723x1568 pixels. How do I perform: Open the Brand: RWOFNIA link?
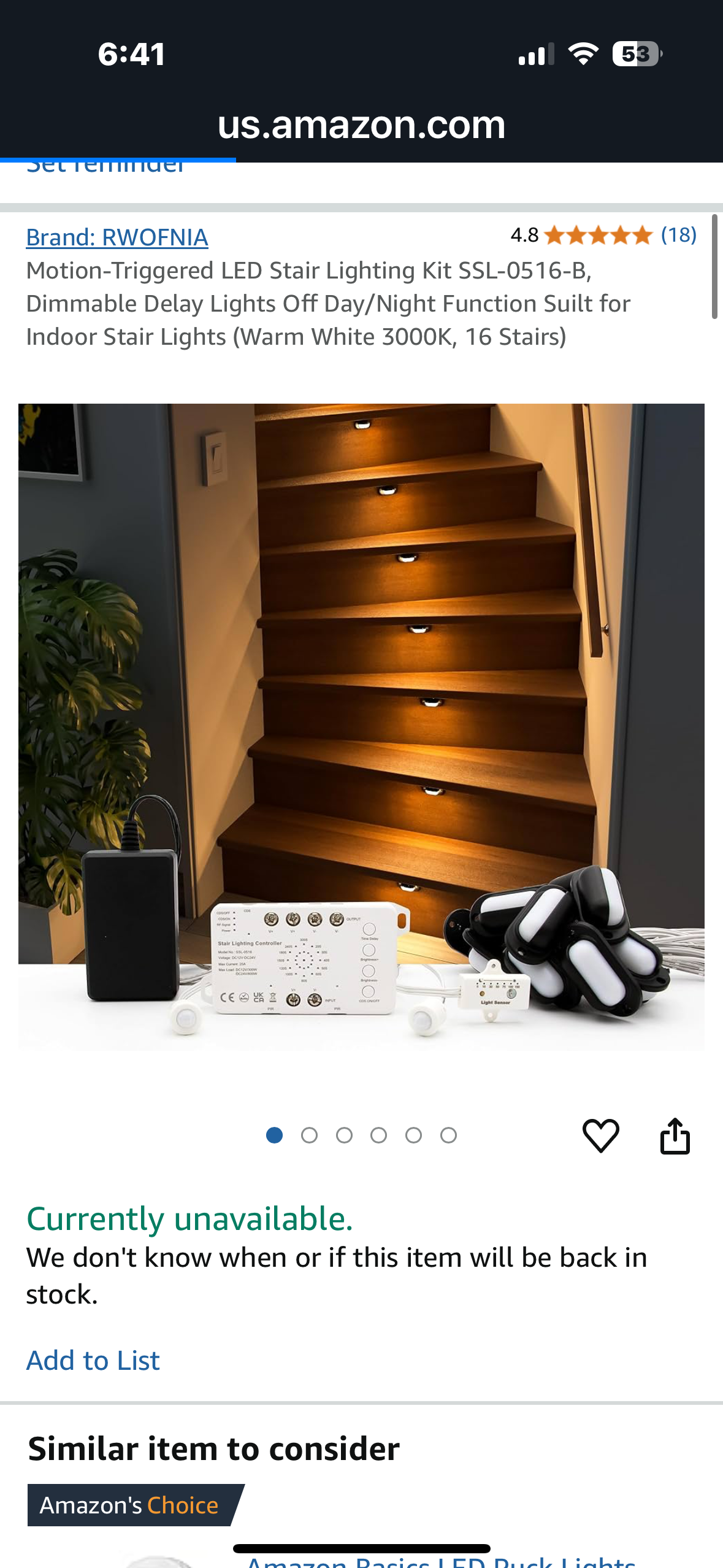point(117,237)
